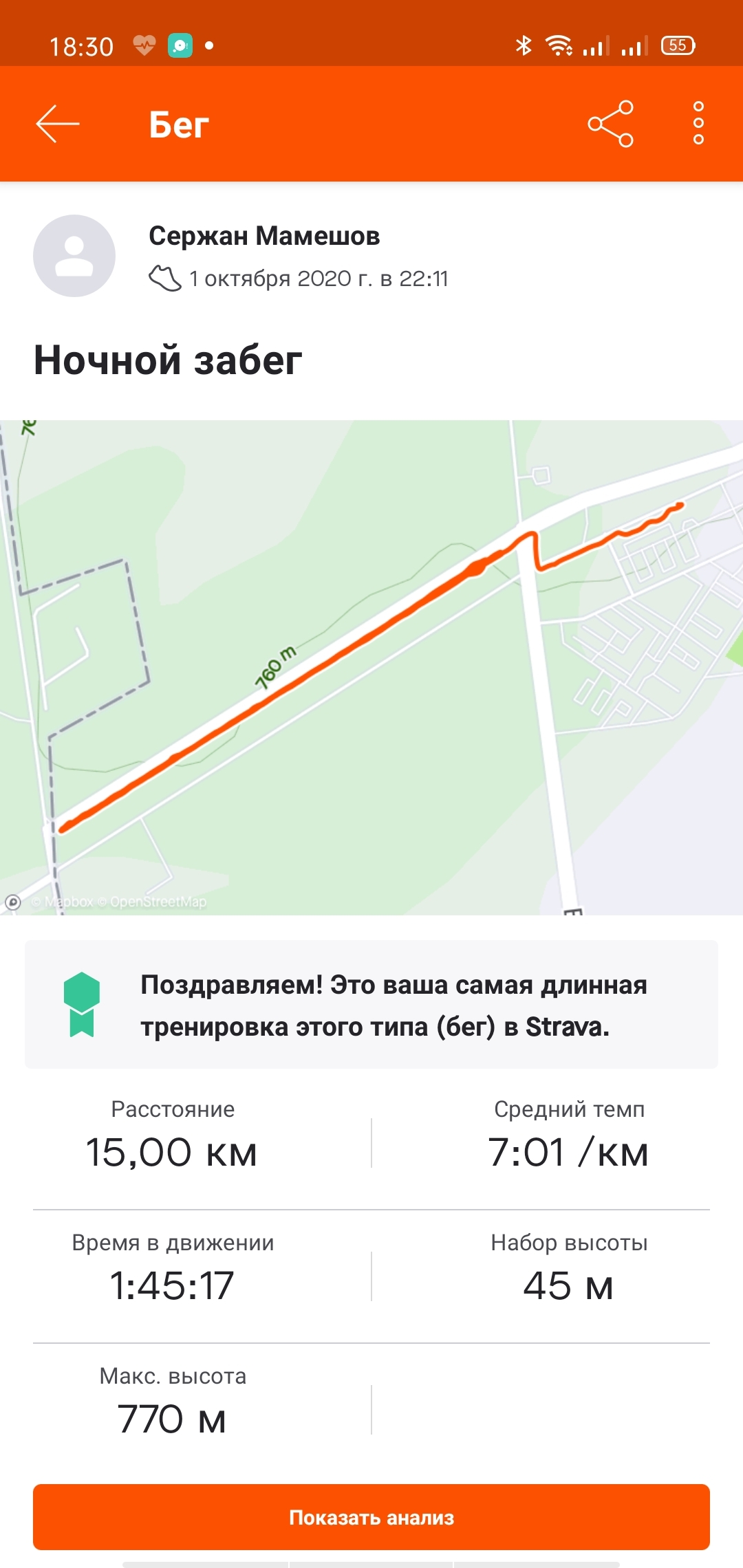Open Сержан Мамешов's profile avatar
The height and width of the screenshot is (1568, 743).
(74, 256)
